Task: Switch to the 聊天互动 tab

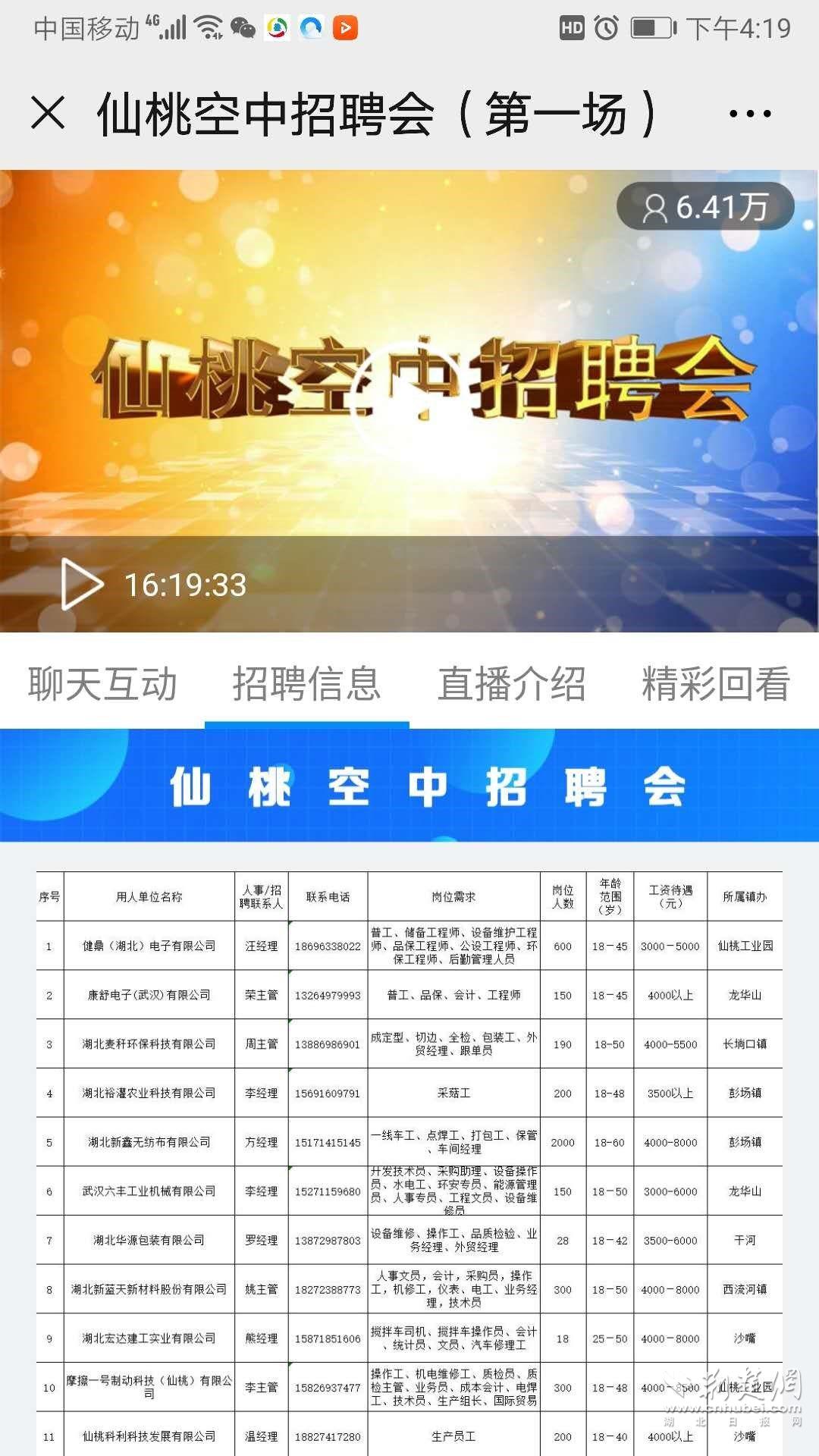Action: tap(102, 684)
